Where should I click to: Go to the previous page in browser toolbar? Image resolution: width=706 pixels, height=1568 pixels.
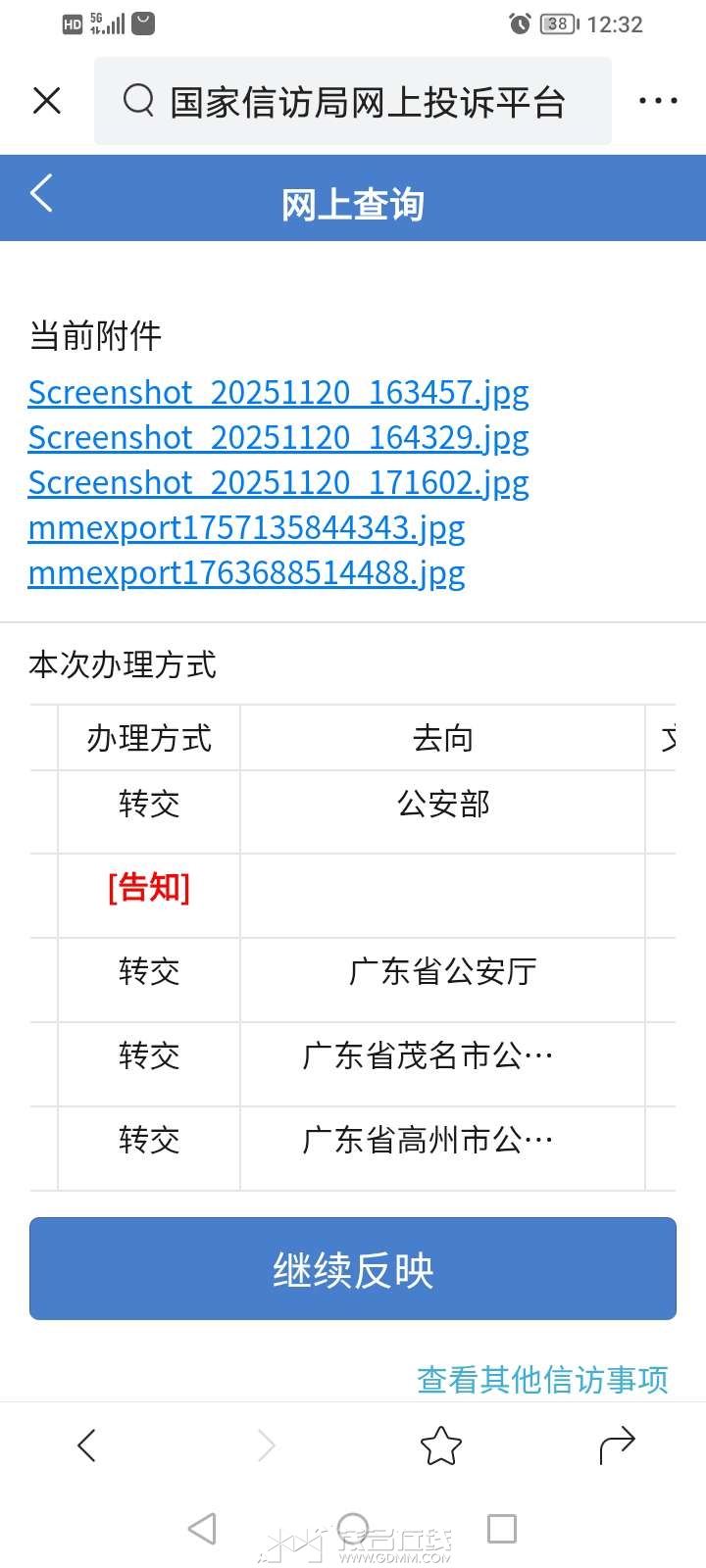(87, 1445)
